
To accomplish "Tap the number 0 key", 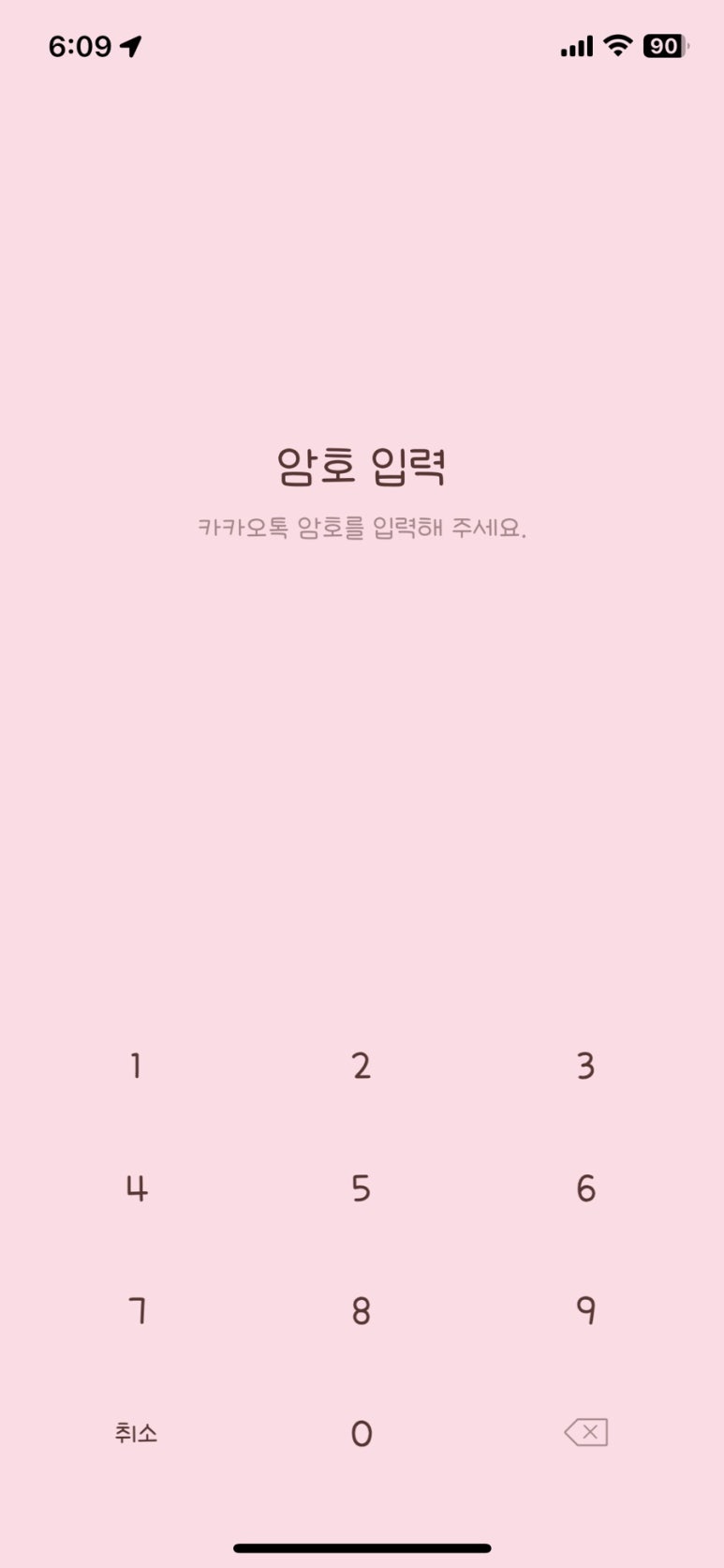I will coord(362,1433).
